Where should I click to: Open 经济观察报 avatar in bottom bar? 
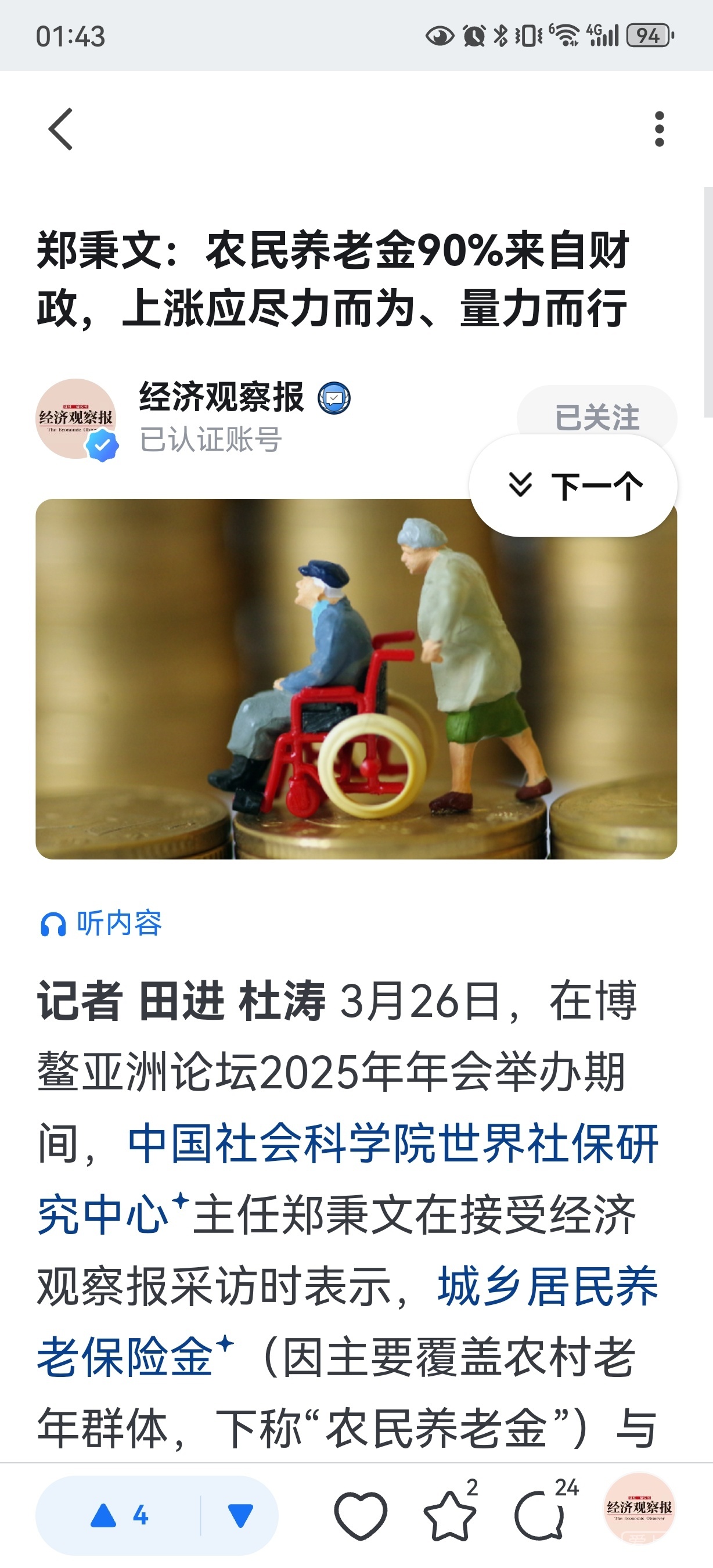point(639,1508)
